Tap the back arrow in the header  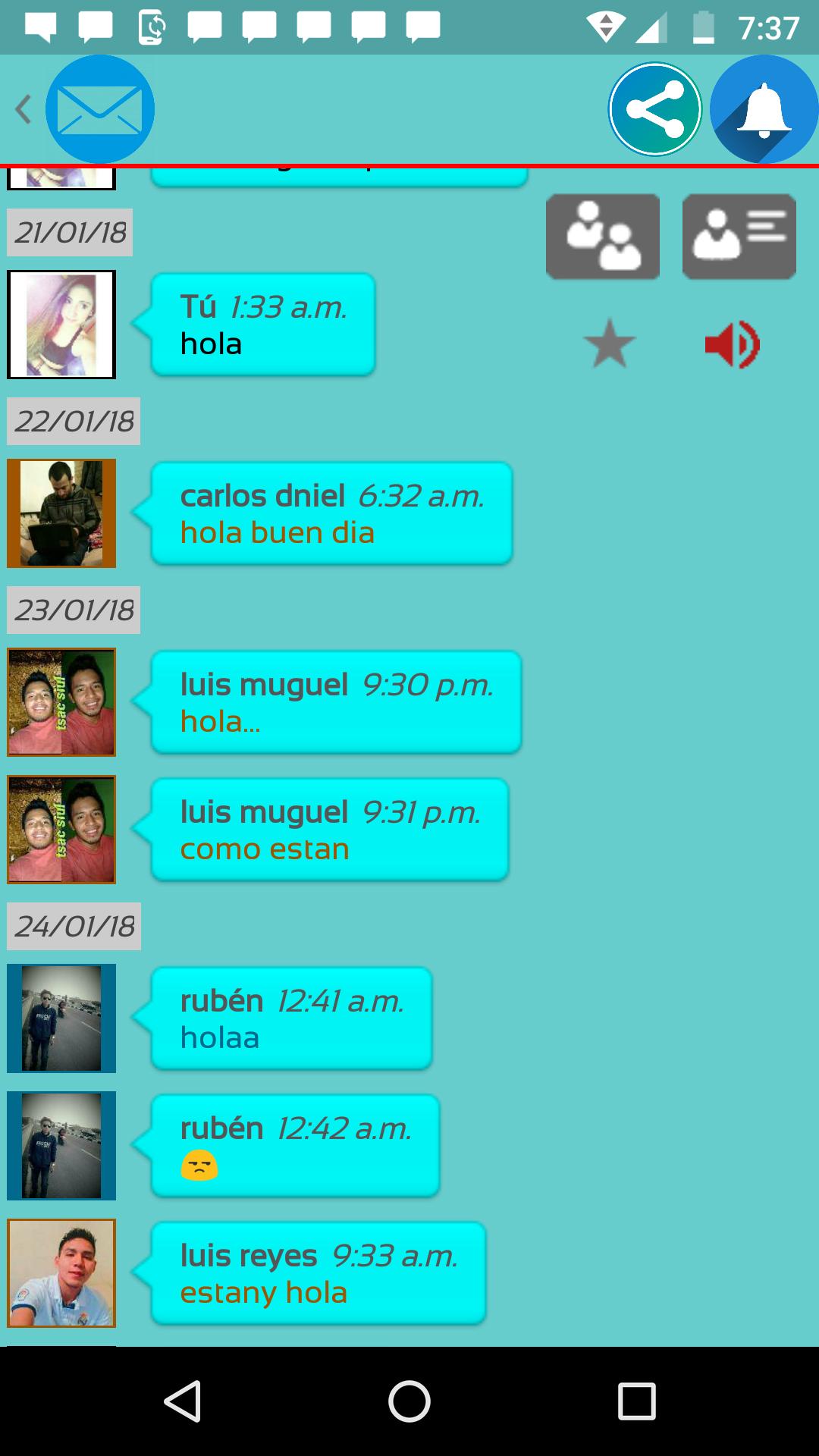tap(23, 108)
